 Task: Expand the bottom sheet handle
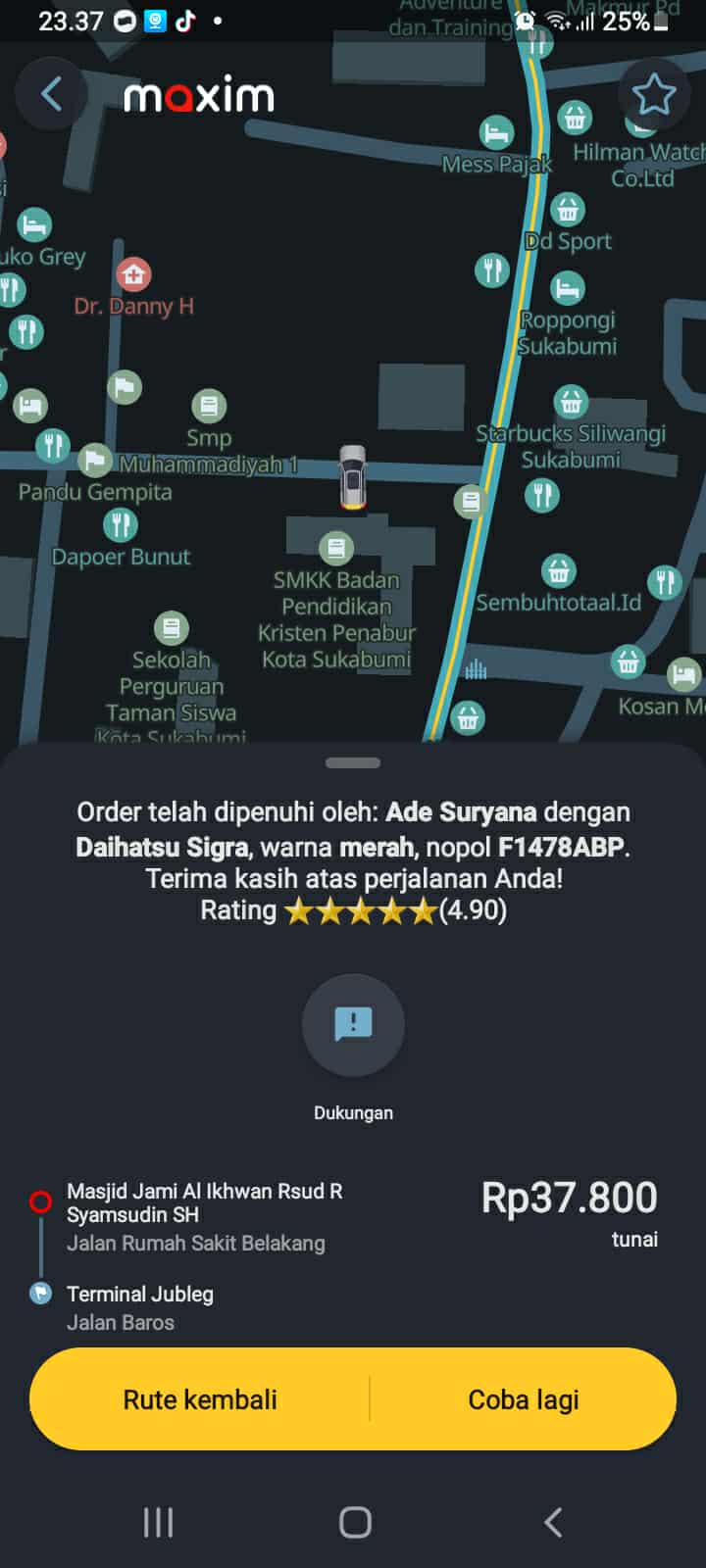point(353,762)
